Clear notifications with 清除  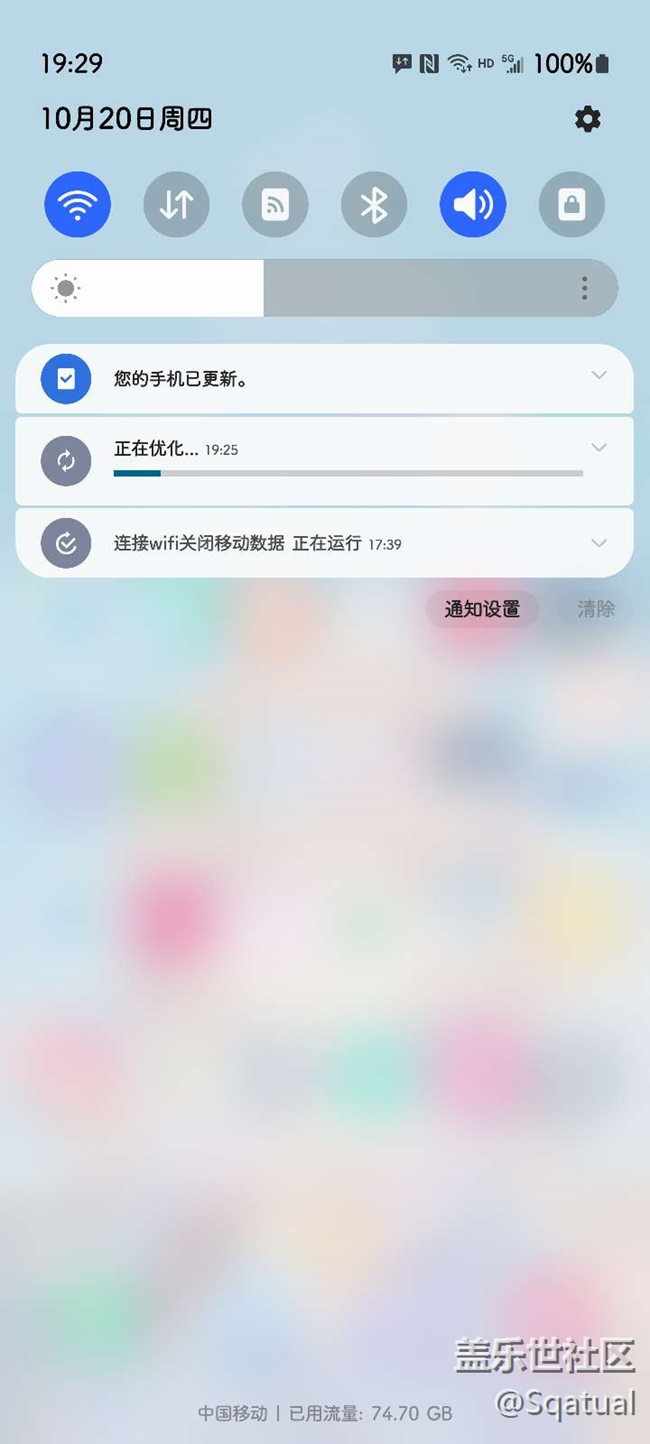596,608
